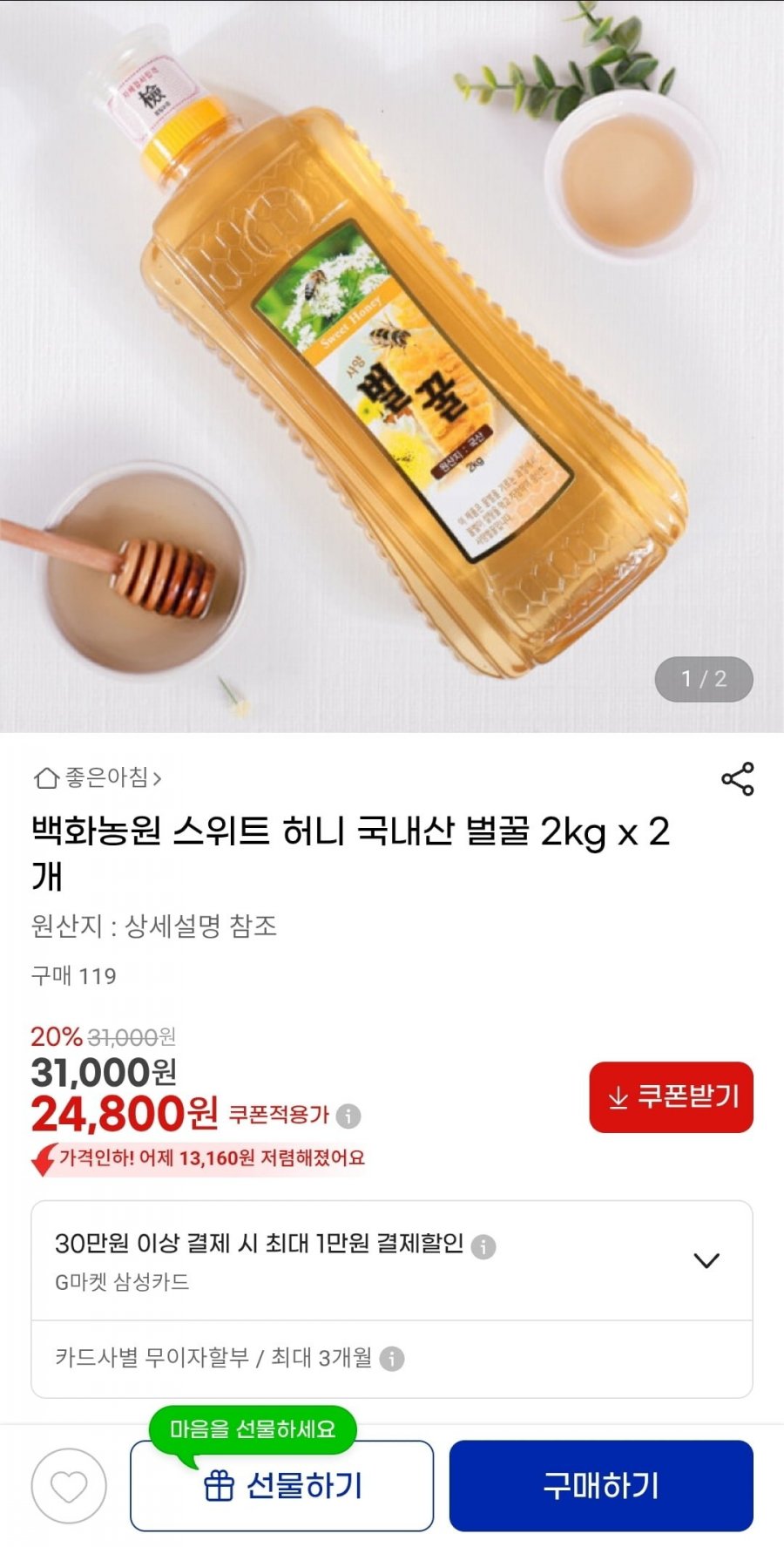Open coupon price info icon beside 쿠폰적용가
The width and height of the screenshot is (784, 1547).
pyautogui.click(x=348, y=1116)
